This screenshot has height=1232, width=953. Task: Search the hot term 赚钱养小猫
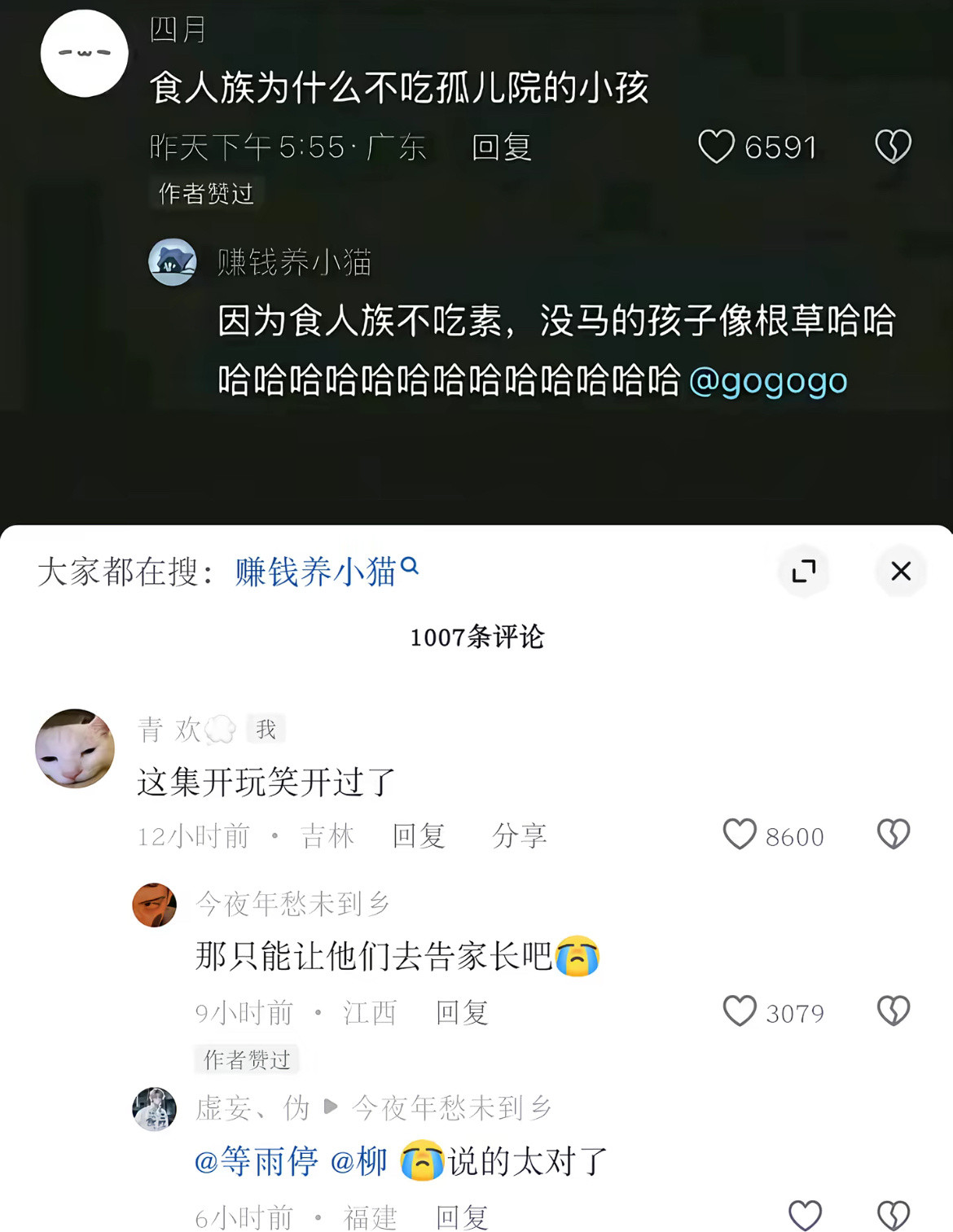point(314,569)
